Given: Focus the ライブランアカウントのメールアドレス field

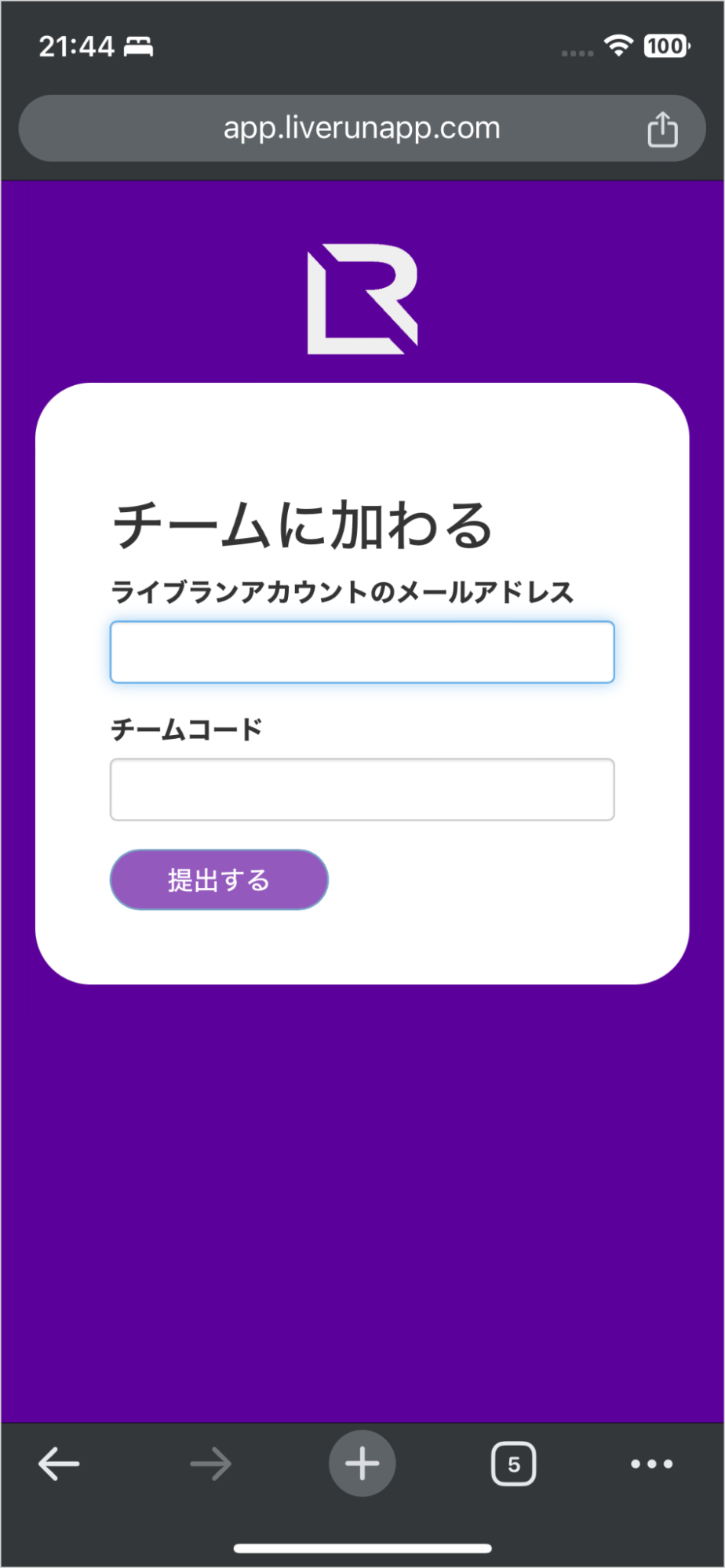Looking at the screenshot, I should click(362, 653).
